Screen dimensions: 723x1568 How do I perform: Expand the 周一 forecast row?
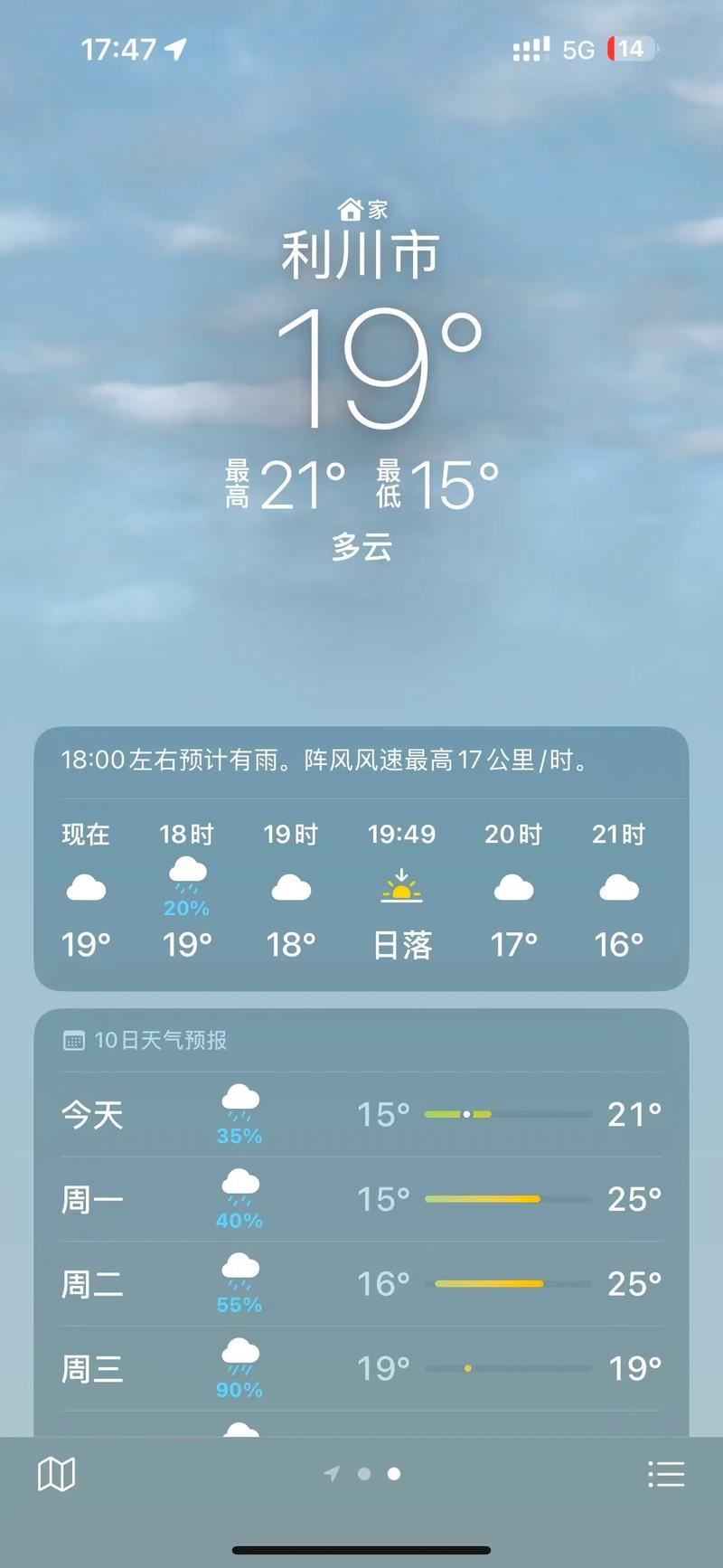coord(361,1198)
